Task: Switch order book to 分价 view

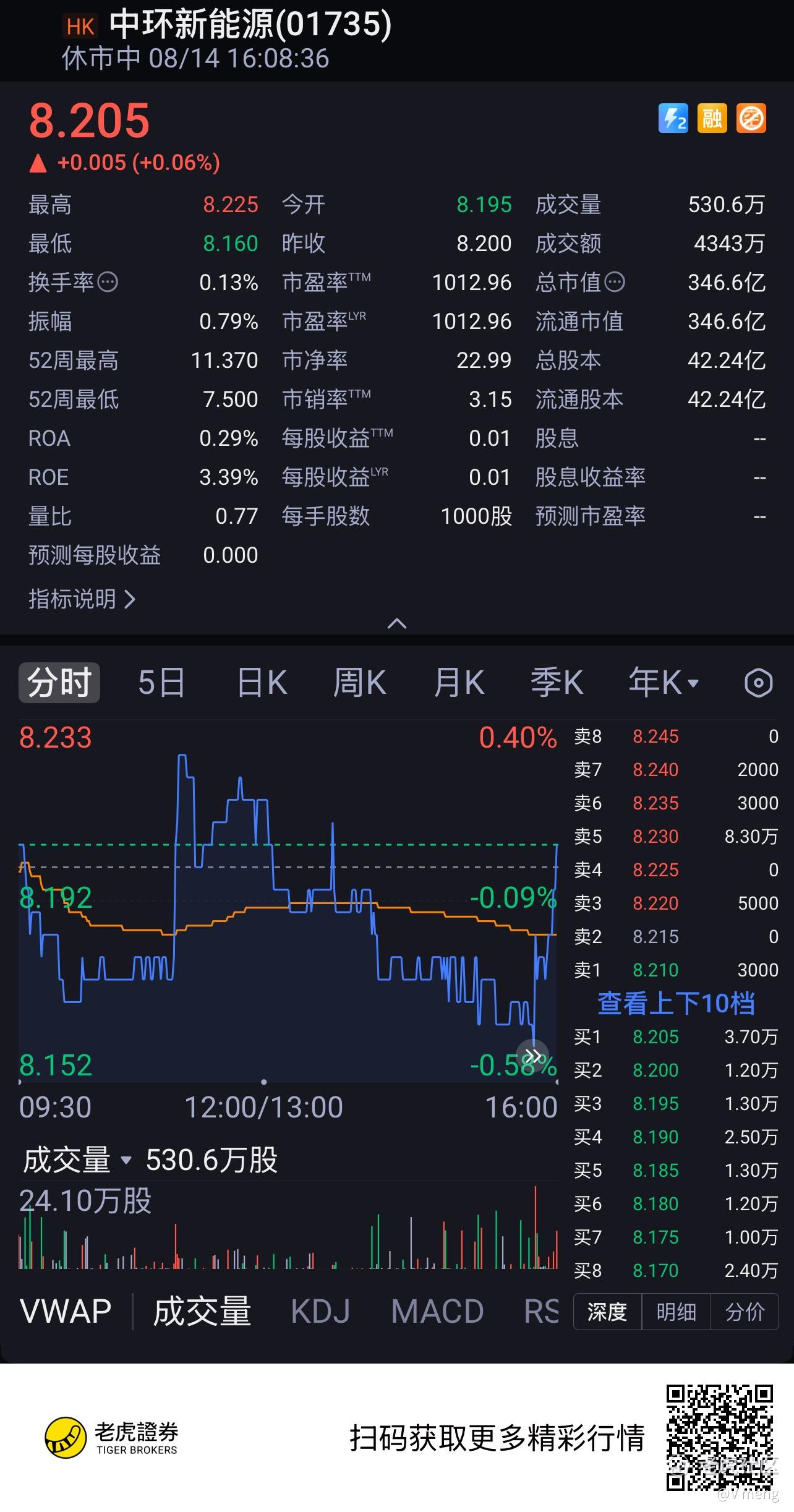Action: point(745,1312)
